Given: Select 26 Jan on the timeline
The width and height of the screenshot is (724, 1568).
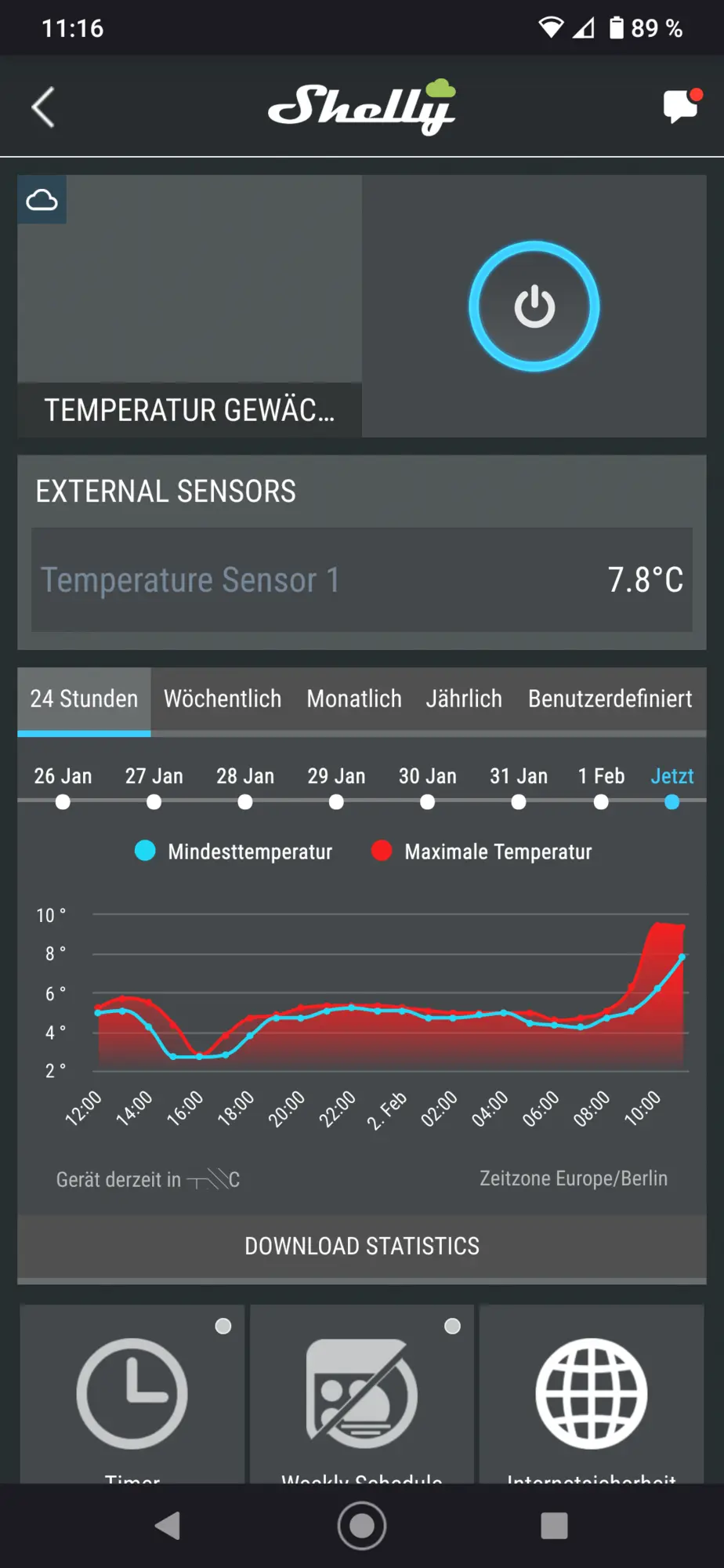Looking at the screenshot, I should [63, 801].
